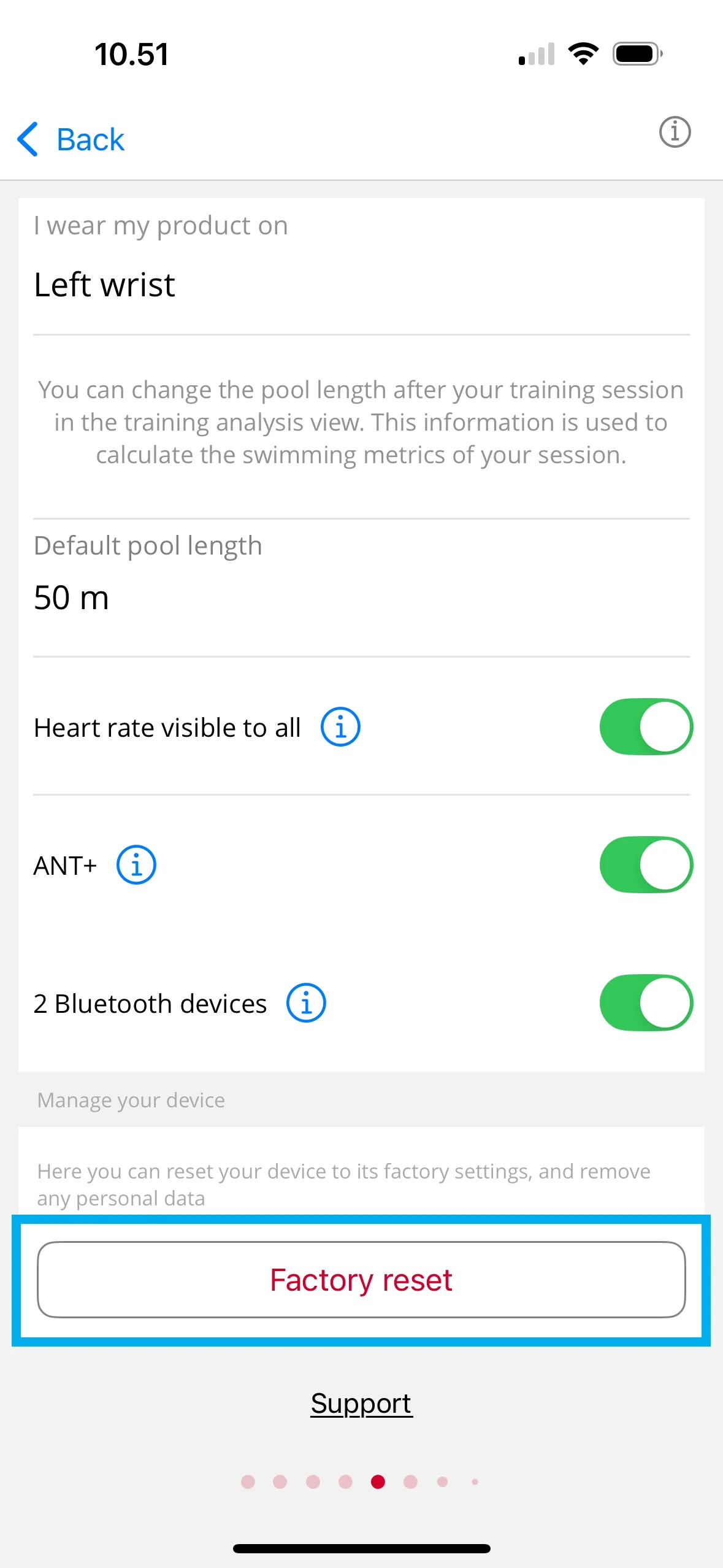
Task: Show info about 2 Bluetooth devices
Action: point(306,1003)
